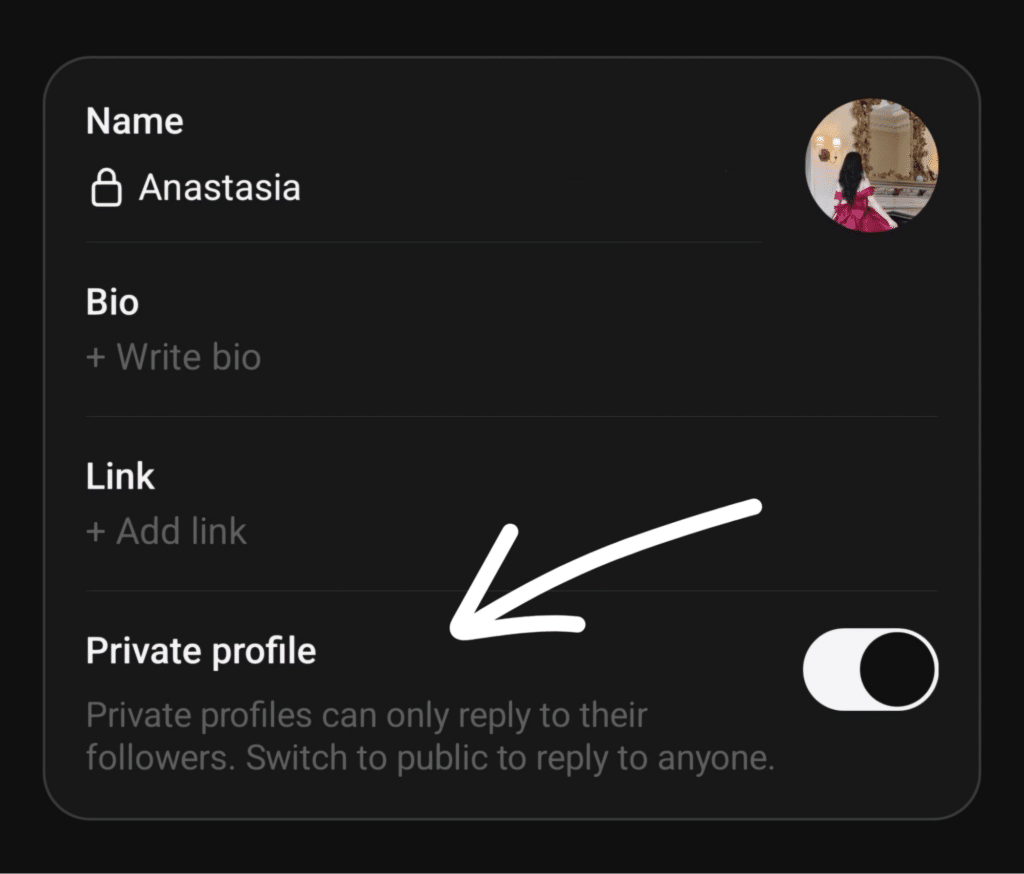Toggle the Private profile switch
Viewport: 1024px width, 874px height.
(x=870, y=669)
